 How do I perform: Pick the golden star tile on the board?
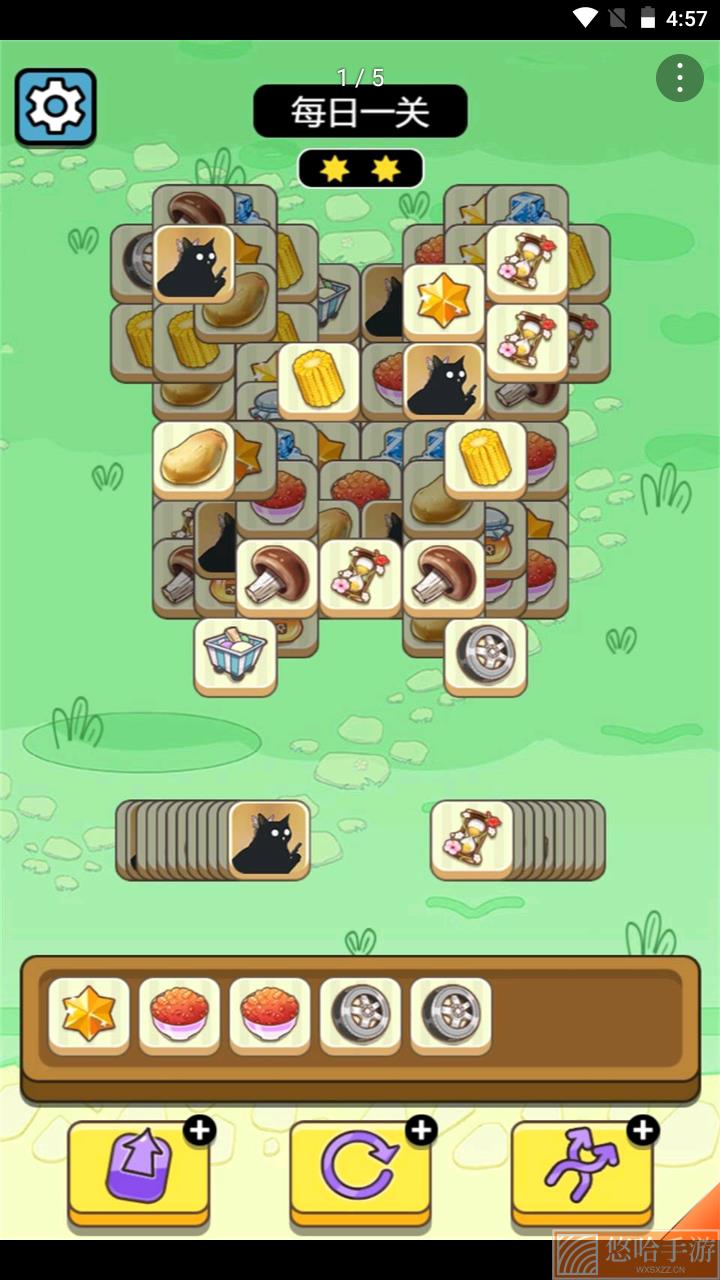[x=444, y=301]
